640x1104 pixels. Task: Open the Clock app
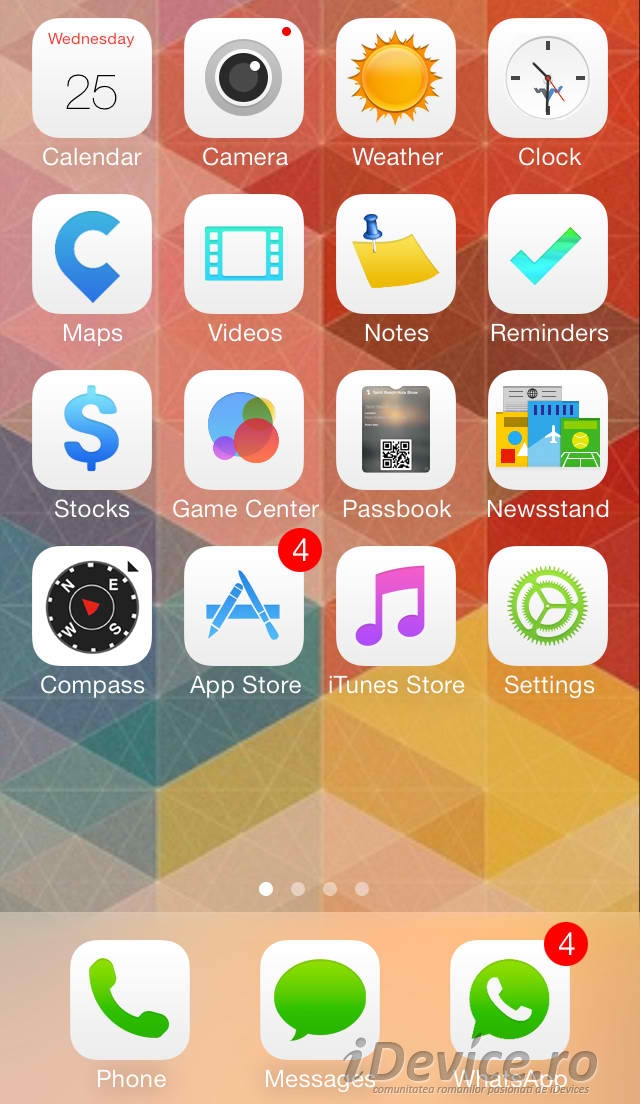tap(548, 78)
